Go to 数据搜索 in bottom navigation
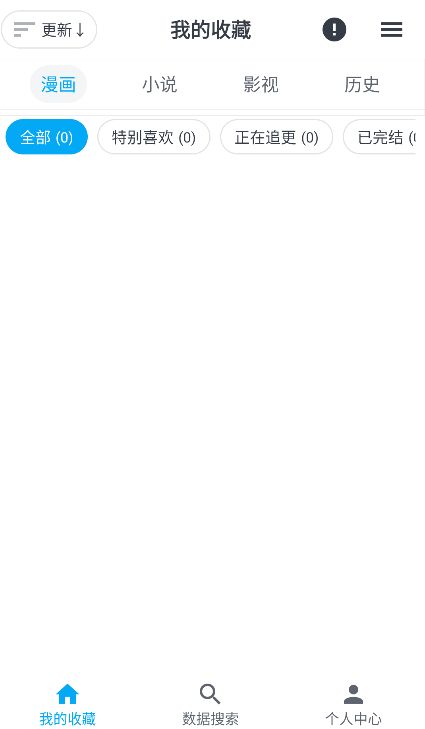 tap(210, 705)
